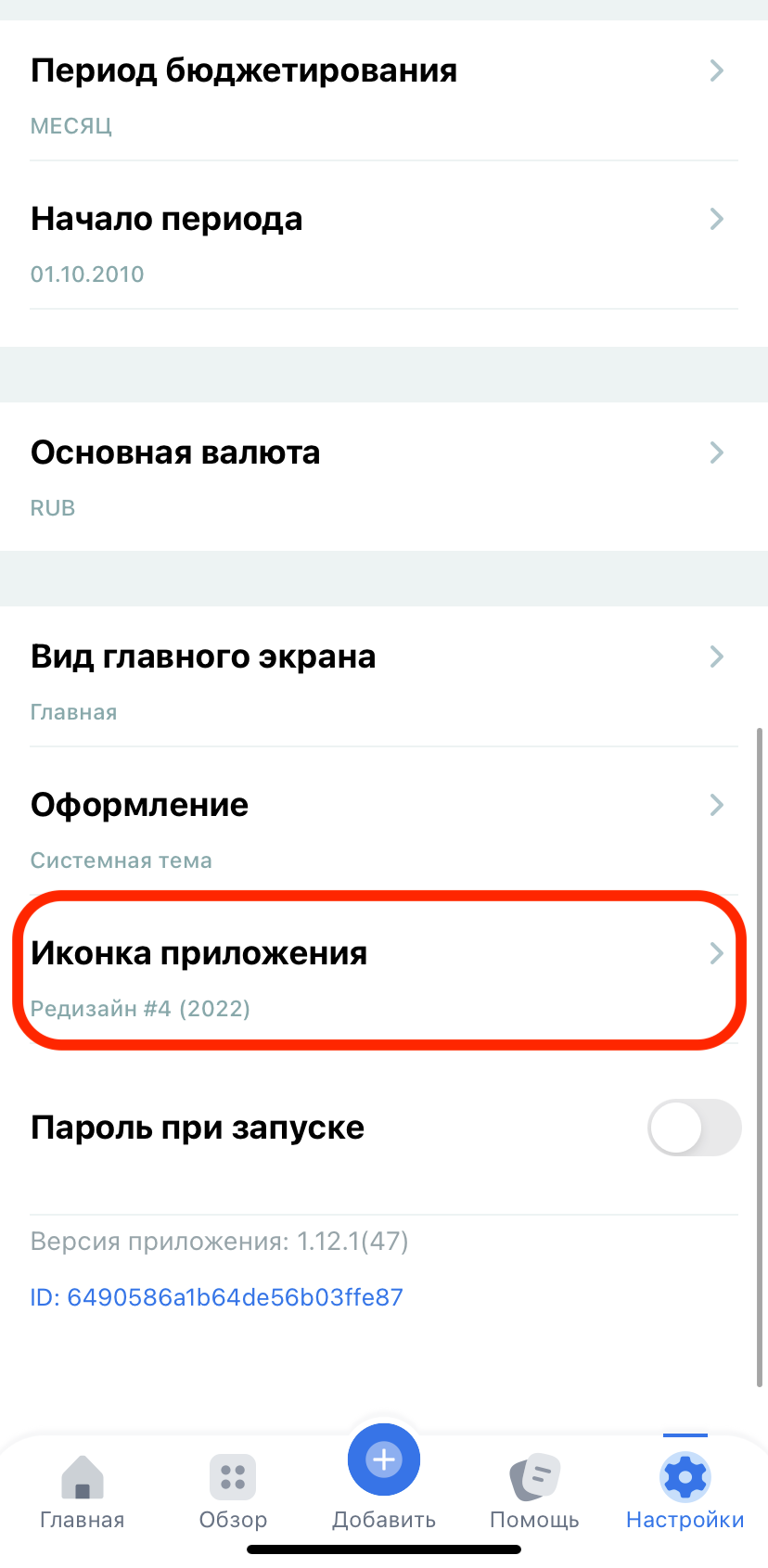The height and width of the screenshot is (1568, 768).
Task: Switch to the Обзор tab
Action: point(233,1491)
